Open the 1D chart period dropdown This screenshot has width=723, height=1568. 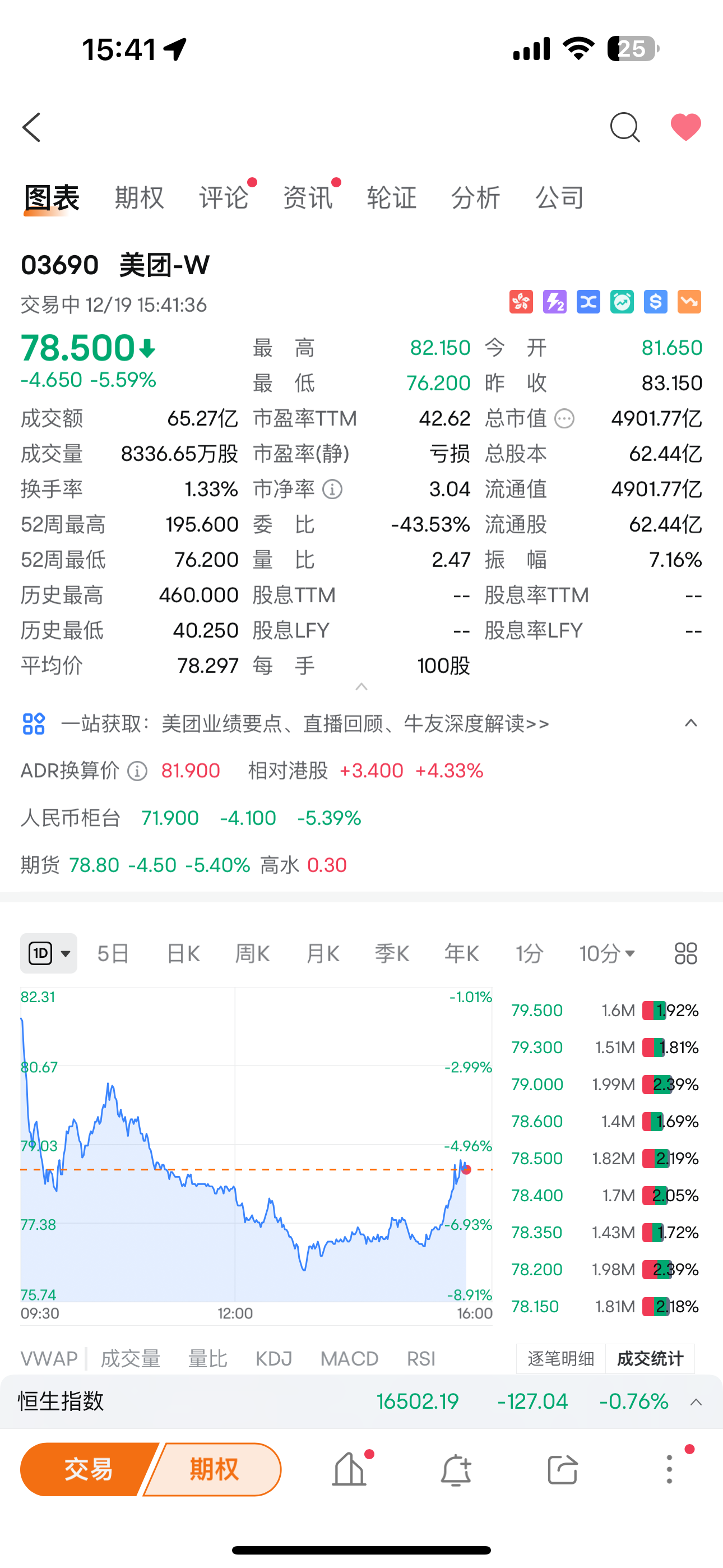[x=49, y=953]
